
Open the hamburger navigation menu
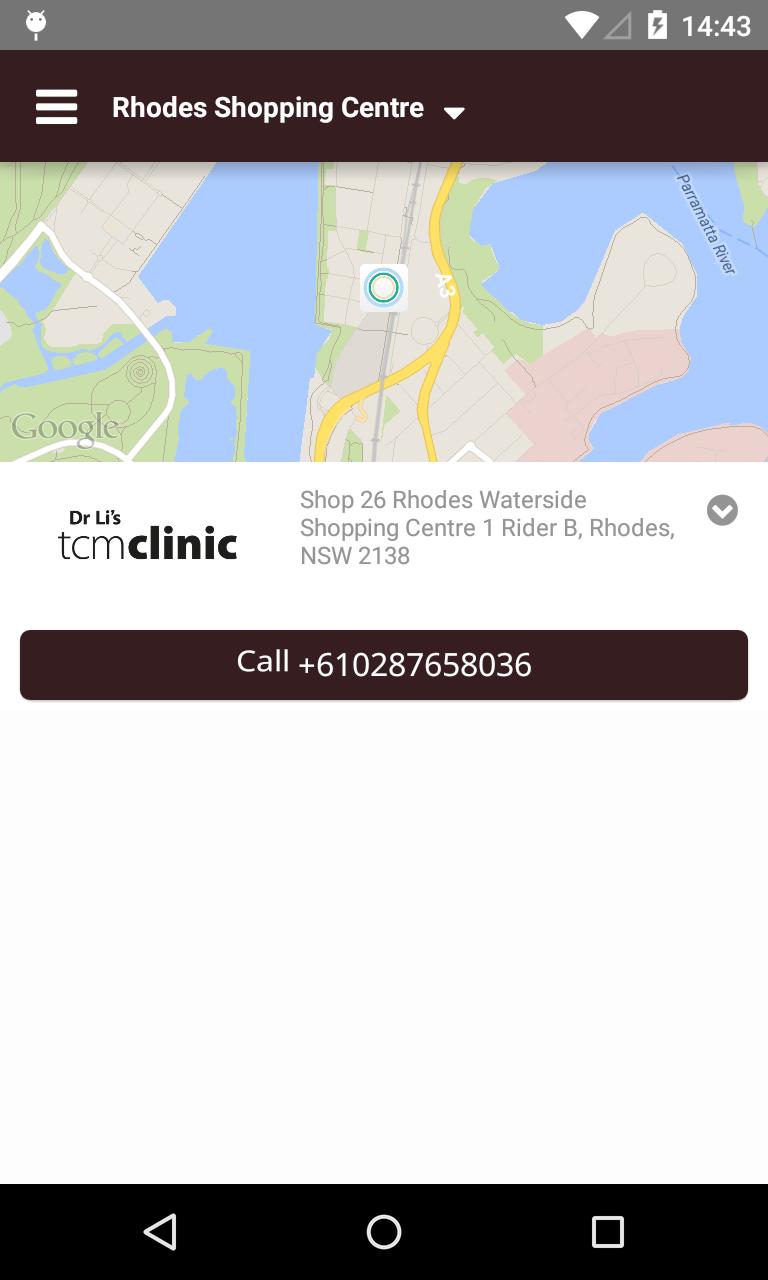[x=56, y=107]
